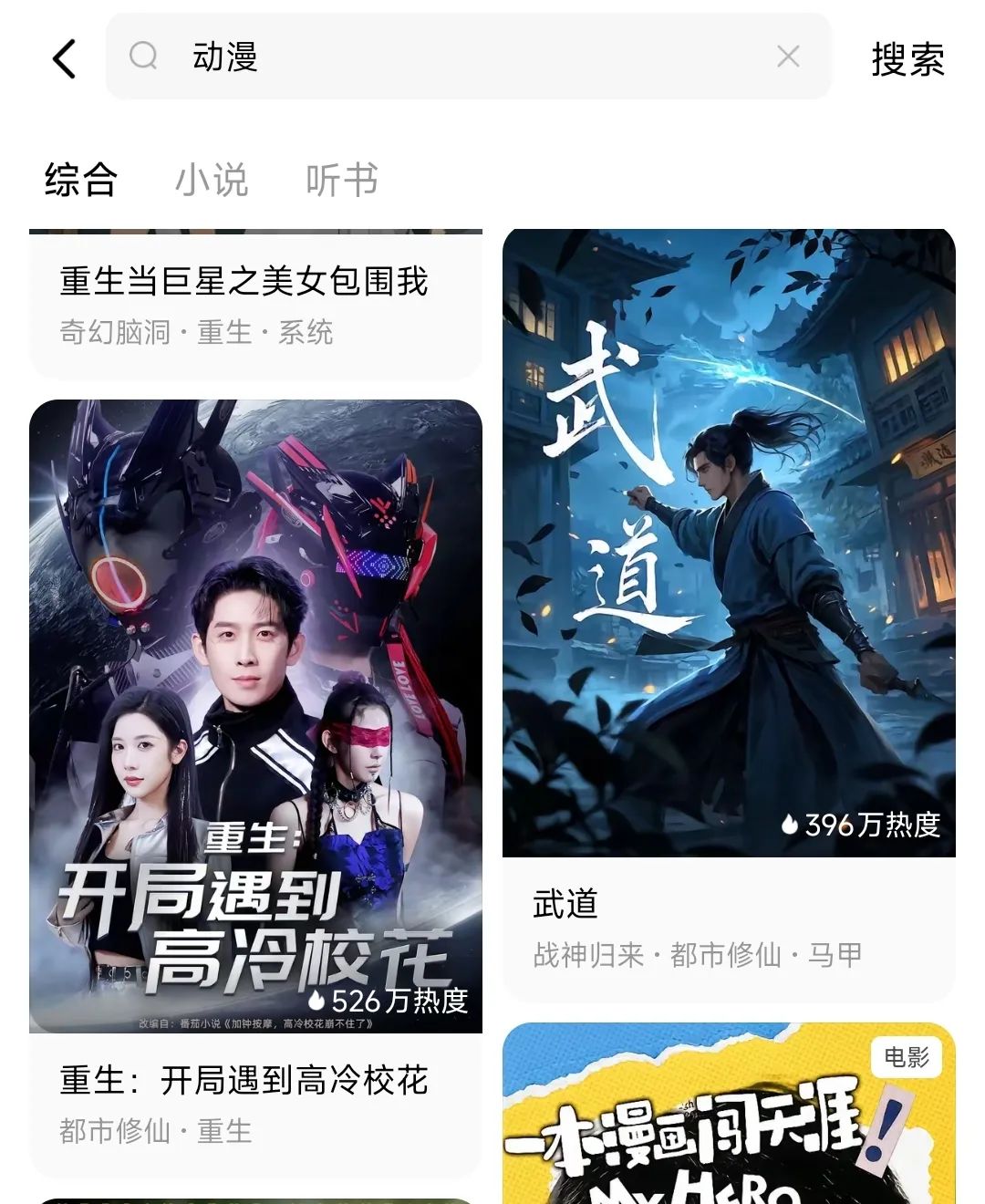Viewport: 985px width, 1204px height.
Task: Tap the search field containing 动漫
Action: point(456,57)
